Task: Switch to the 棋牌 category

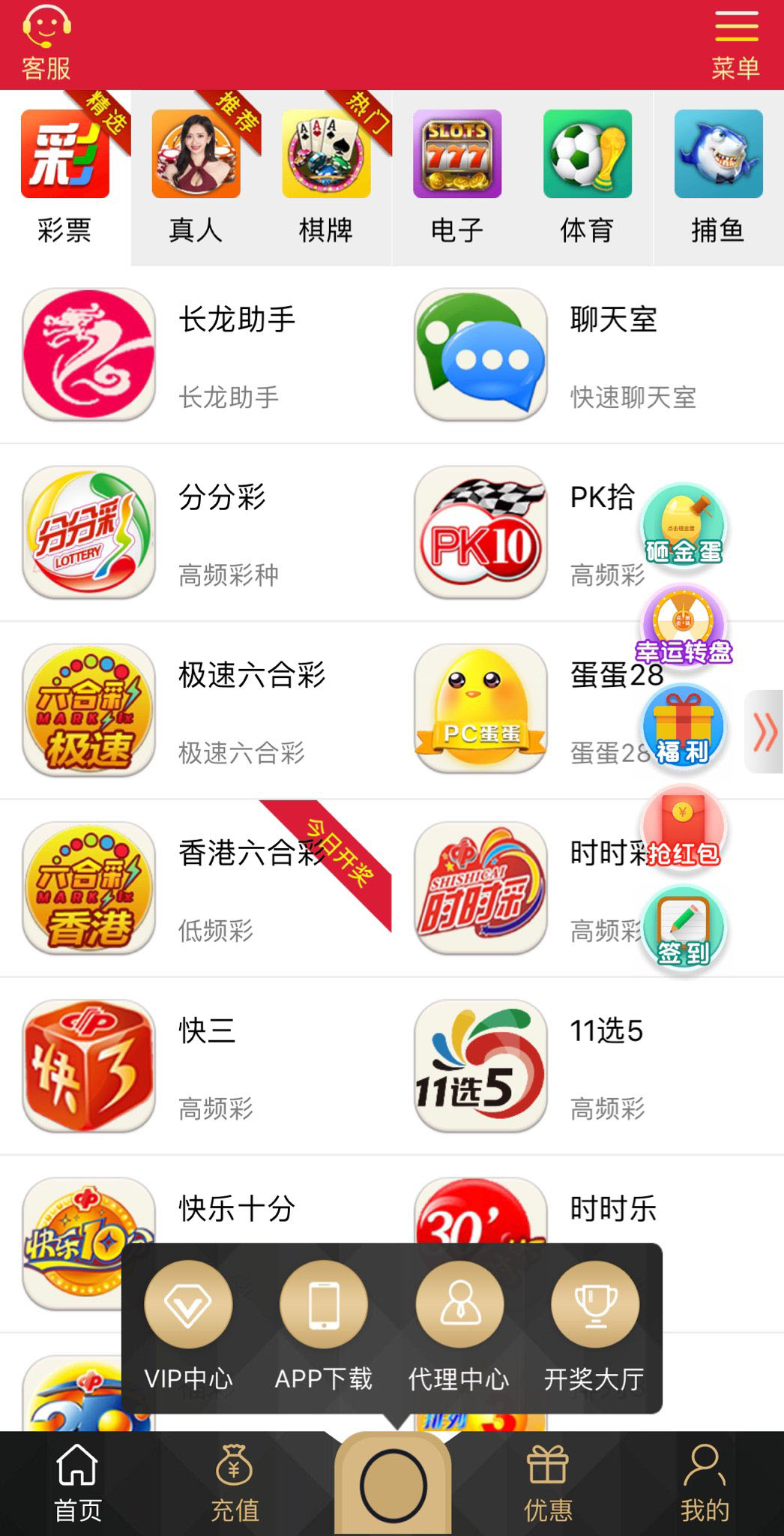Action: [x=326, y=178]
